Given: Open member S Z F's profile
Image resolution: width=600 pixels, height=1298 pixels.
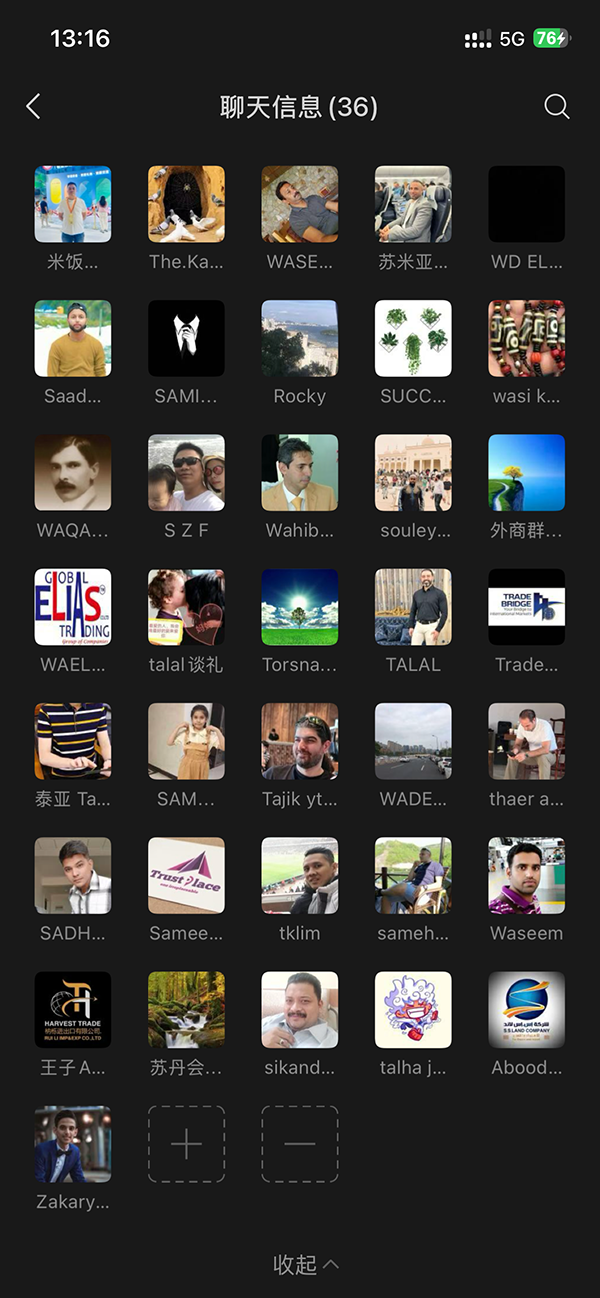Looking at the screenshot, I should click(186, 473).
